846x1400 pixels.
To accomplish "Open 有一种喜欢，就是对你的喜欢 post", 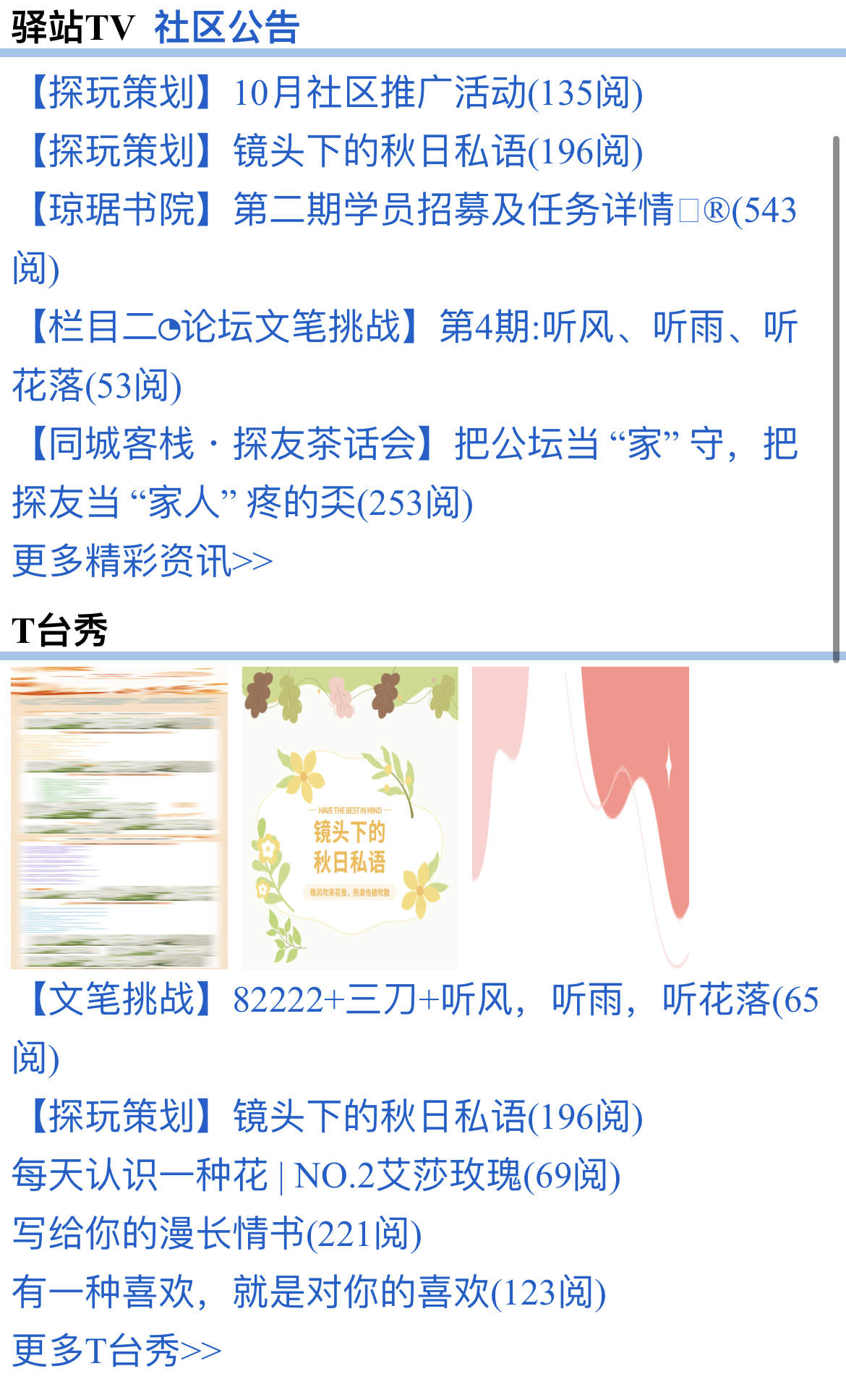I will click(x=309, y=1292).
